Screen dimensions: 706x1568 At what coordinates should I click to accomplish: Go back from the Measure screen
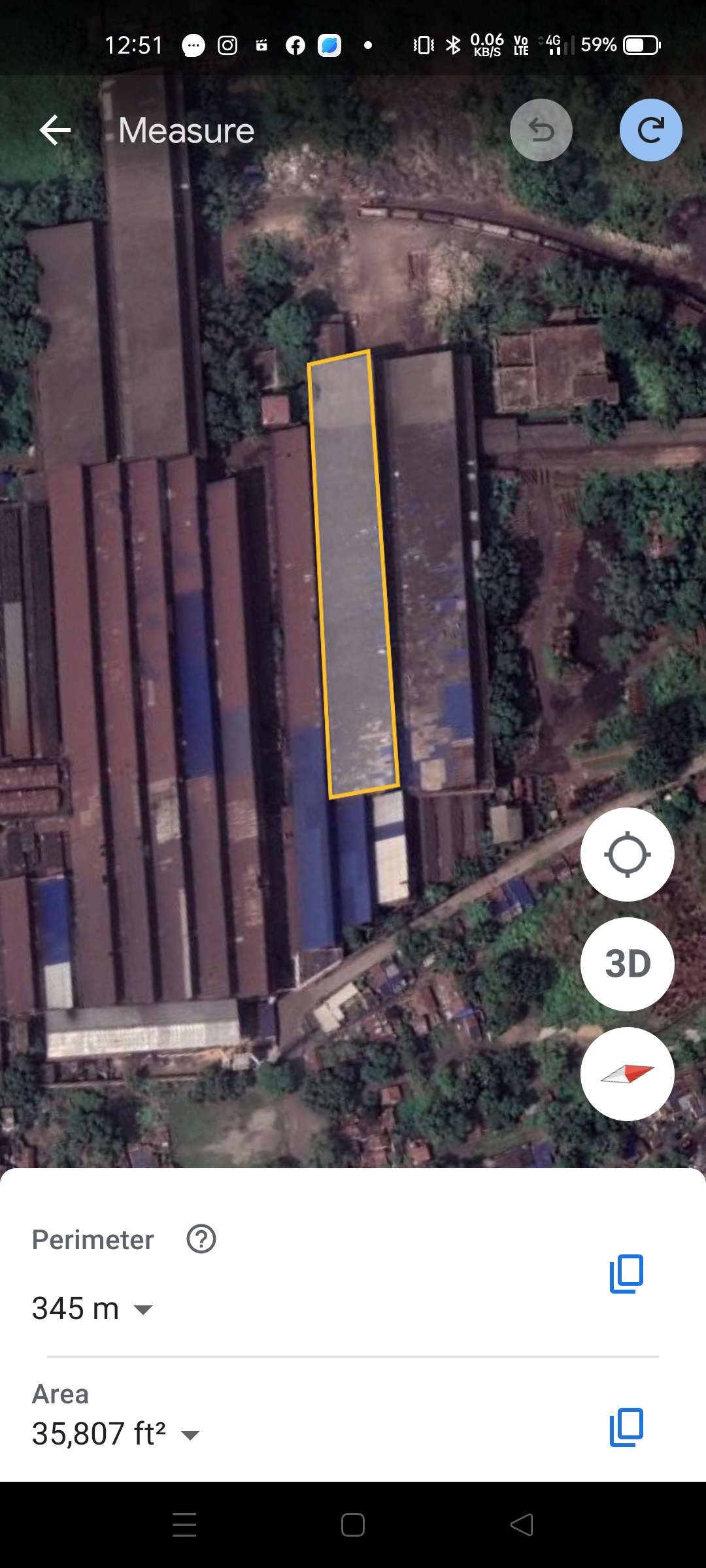(x=55, y=130)
